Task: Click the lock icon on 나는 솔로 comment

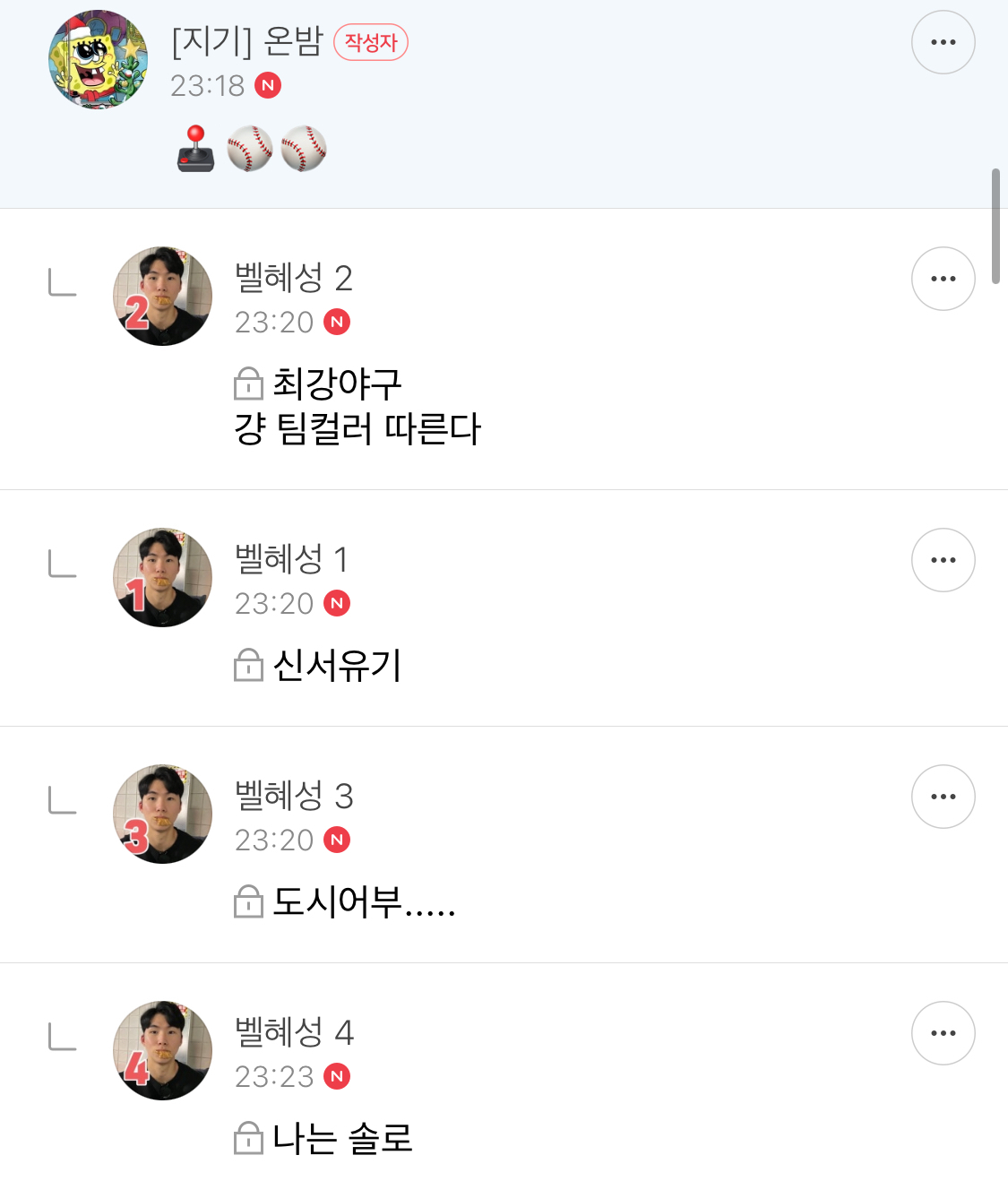Action: 247,1139
